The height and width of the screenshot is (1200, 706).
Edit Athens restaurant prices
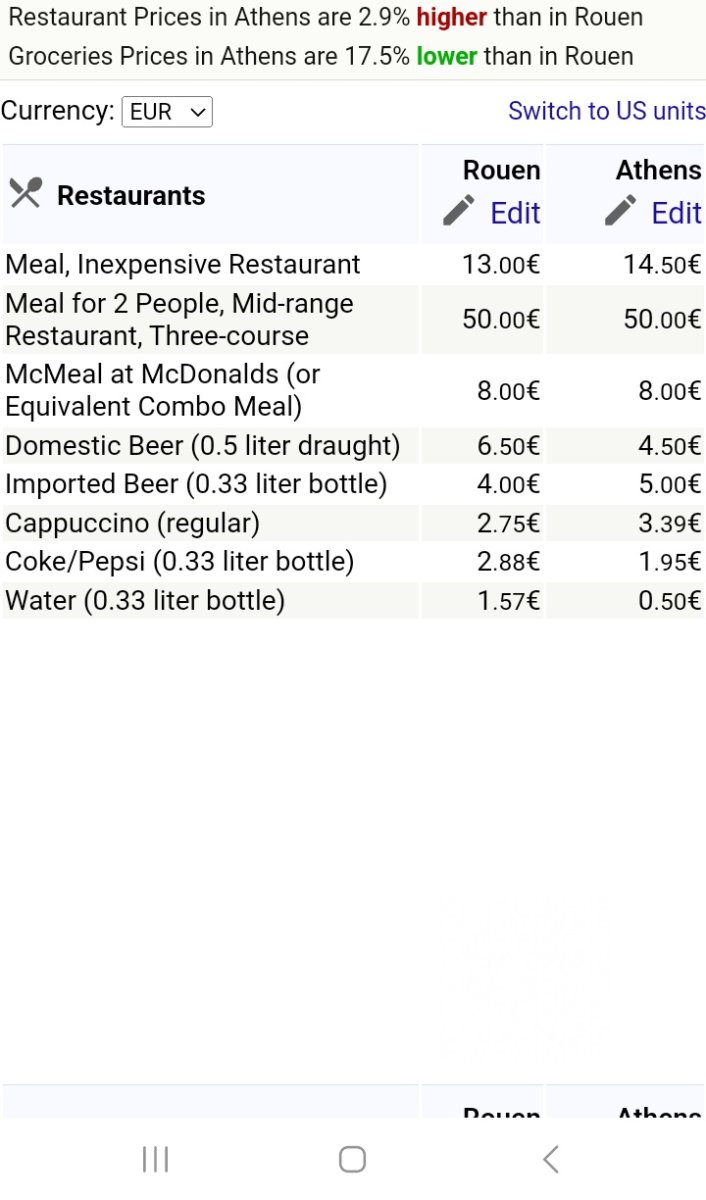tap(654, 212)
